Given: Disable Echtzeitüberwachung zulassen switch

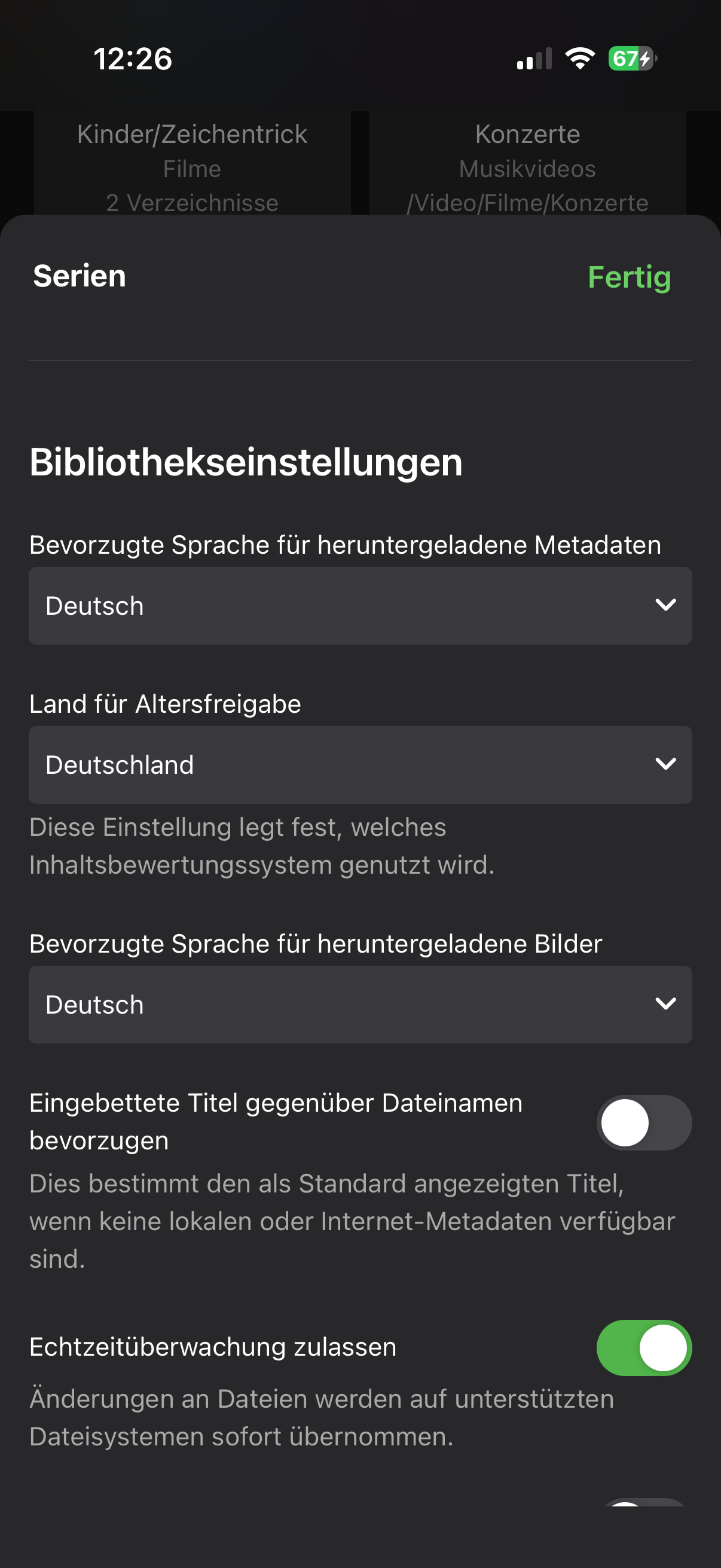Looking at the screenshot, I should click(x=643, y=1347).
